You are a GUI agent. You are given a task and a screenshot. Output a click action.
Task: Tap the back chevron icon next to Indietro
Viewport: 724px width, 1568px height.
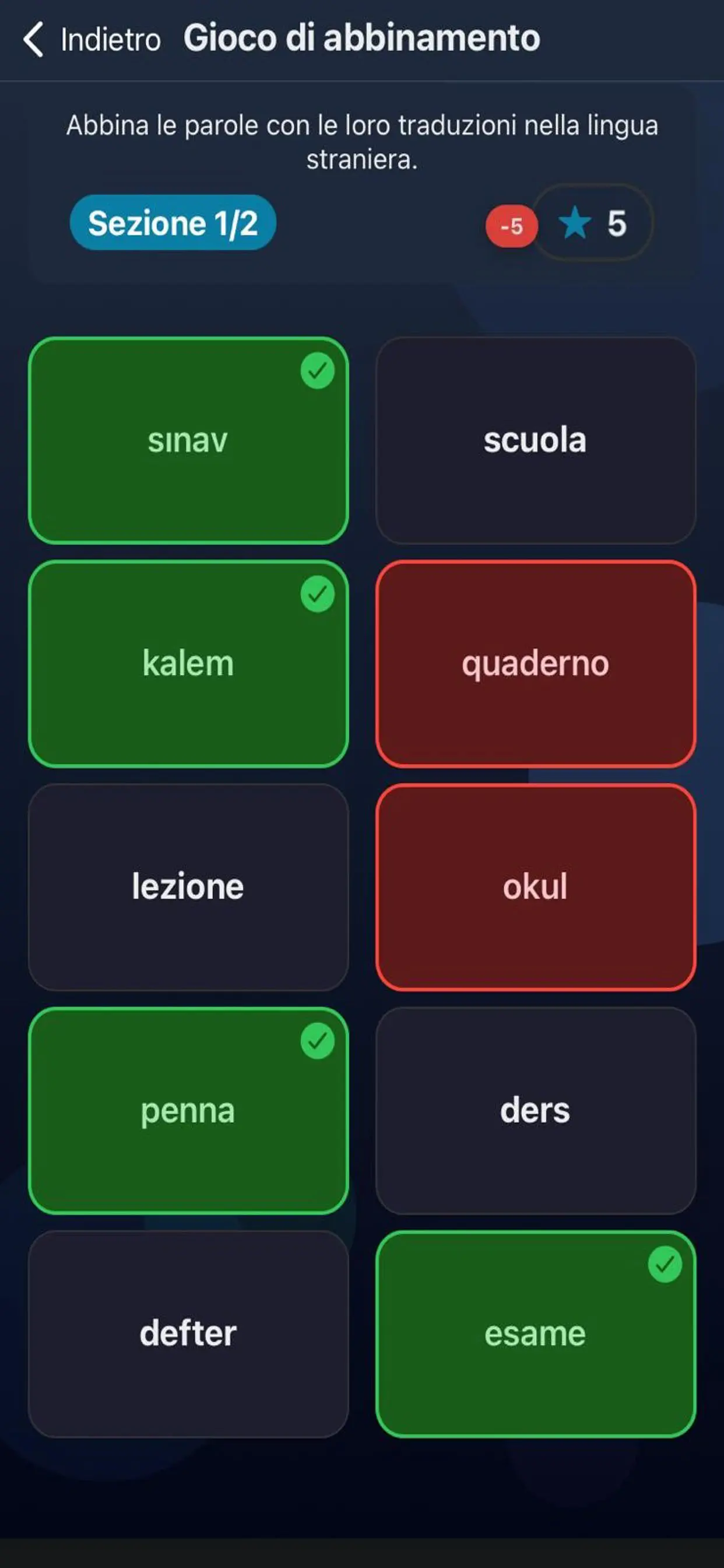click(x=34, y=38)
